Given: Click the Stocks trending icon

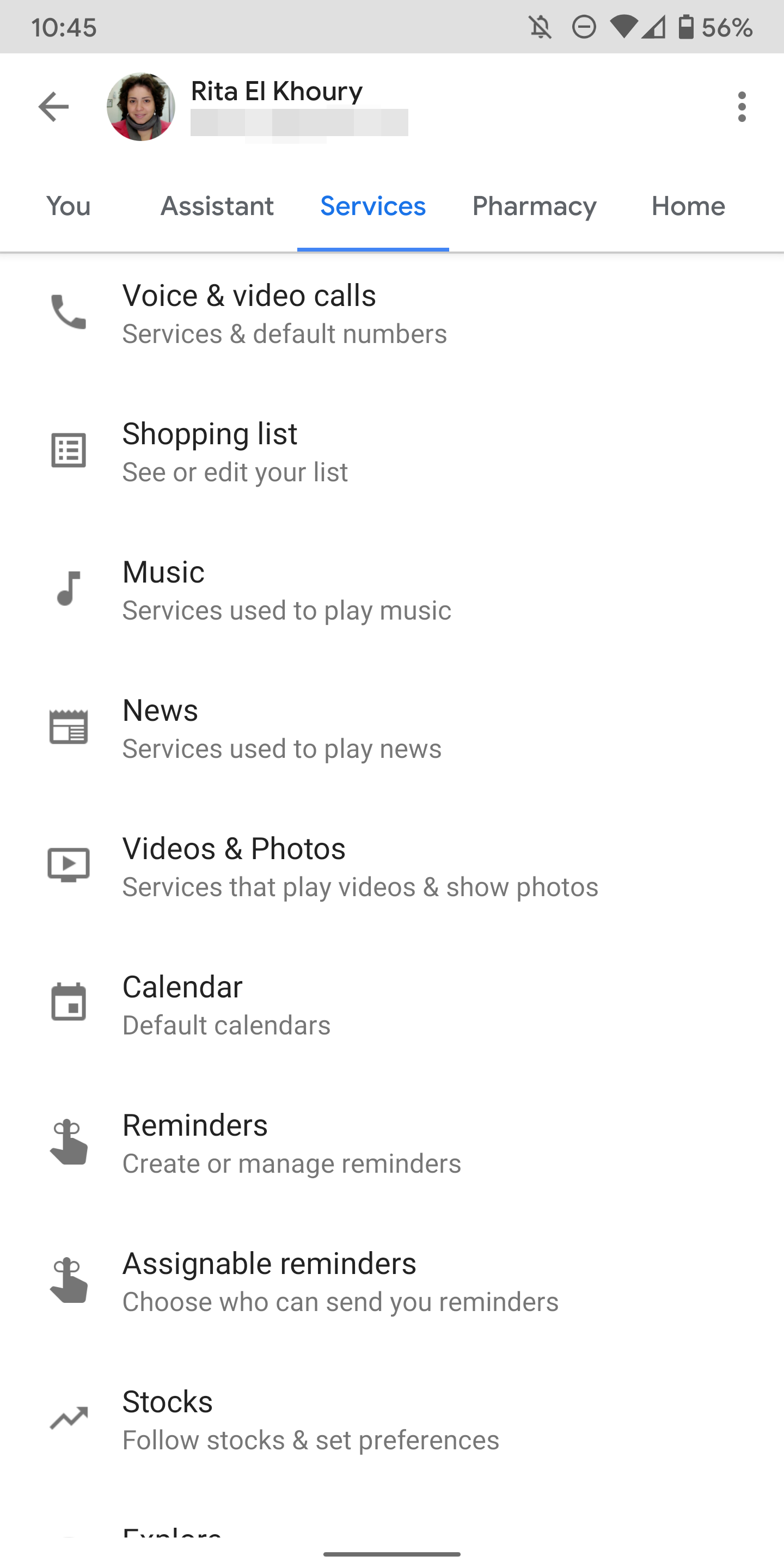Looking at the screenshot, I should pos(68,1418).
